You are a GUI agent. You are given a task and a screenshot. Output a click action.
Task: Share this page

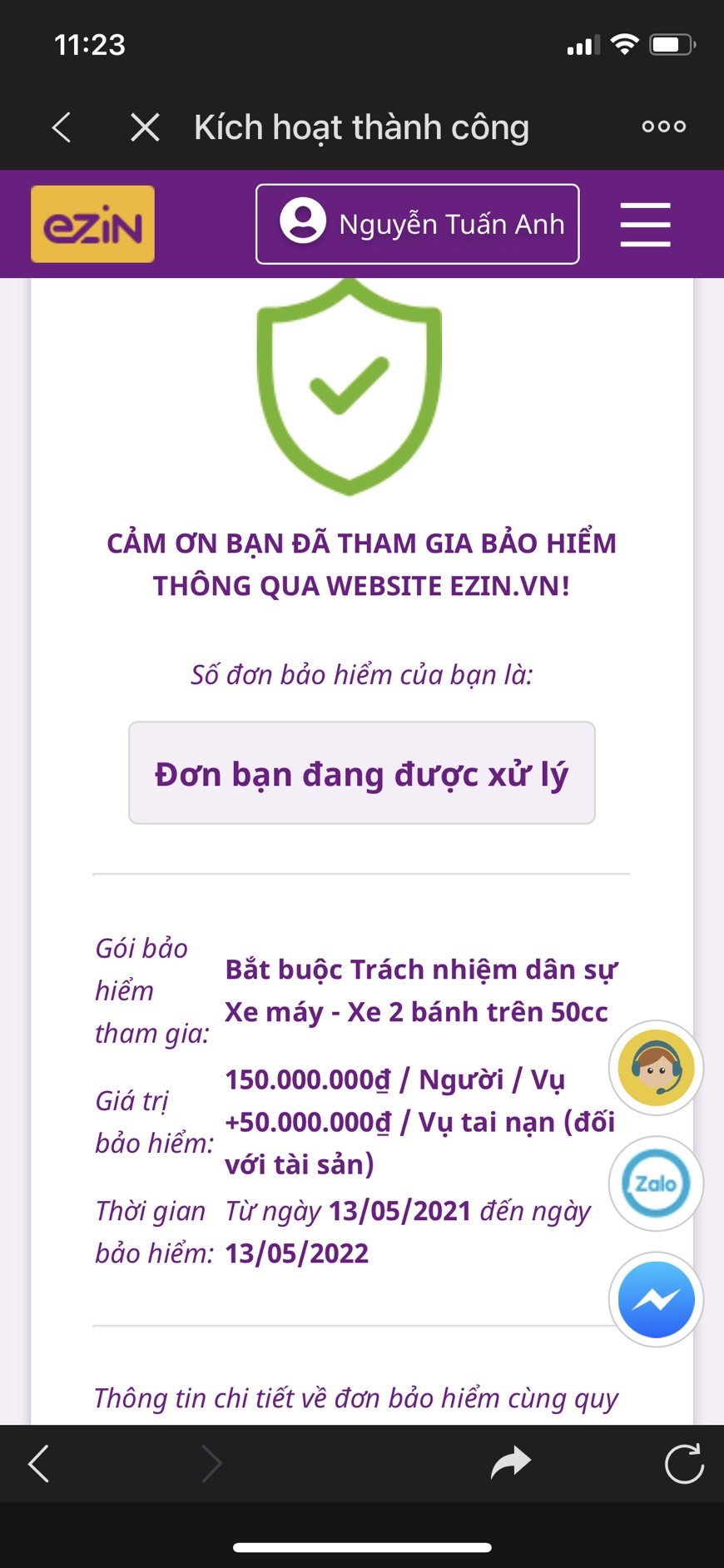click(x=510, y=1462)
